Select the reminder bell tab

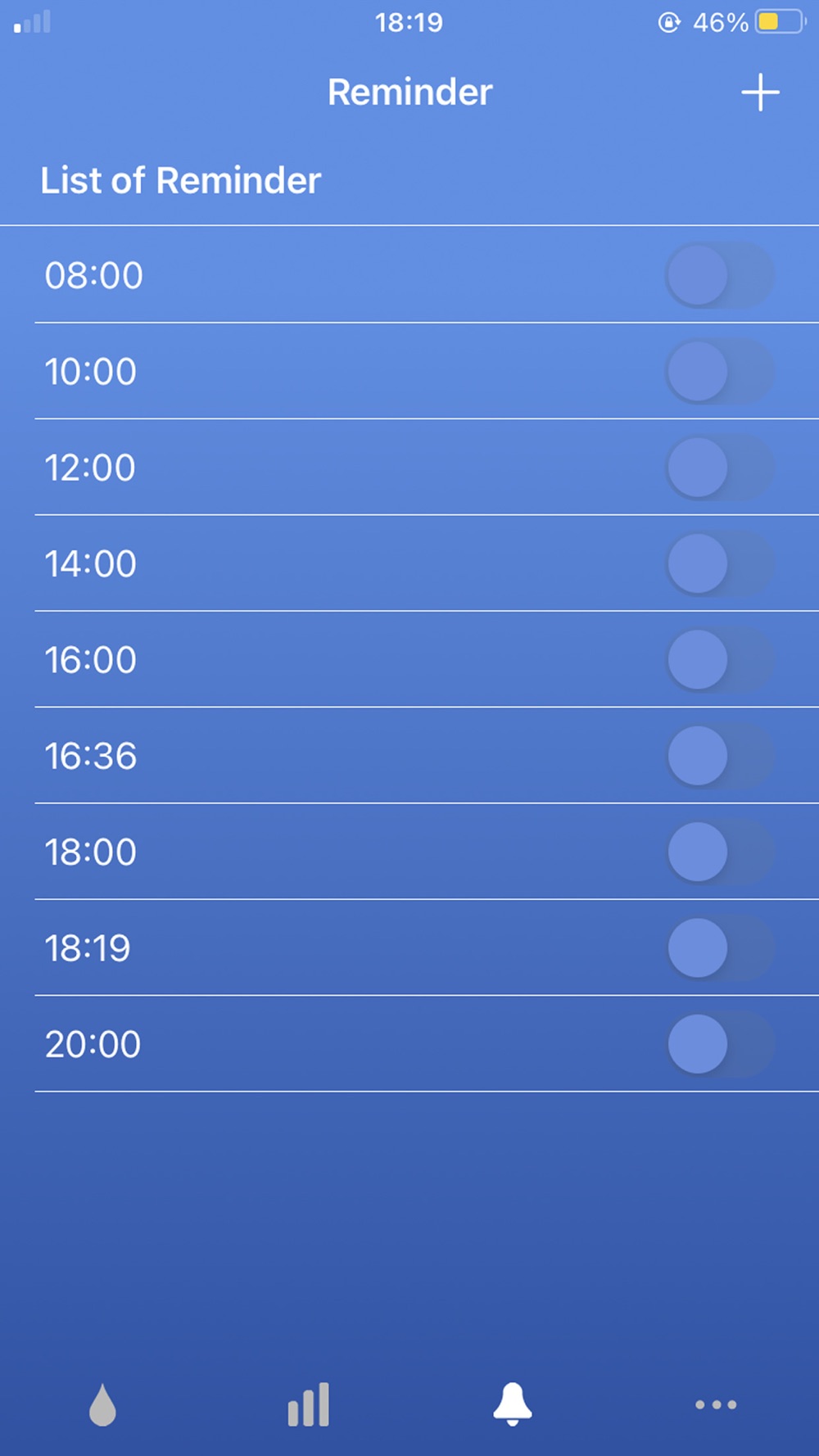tap(513, 1404)
